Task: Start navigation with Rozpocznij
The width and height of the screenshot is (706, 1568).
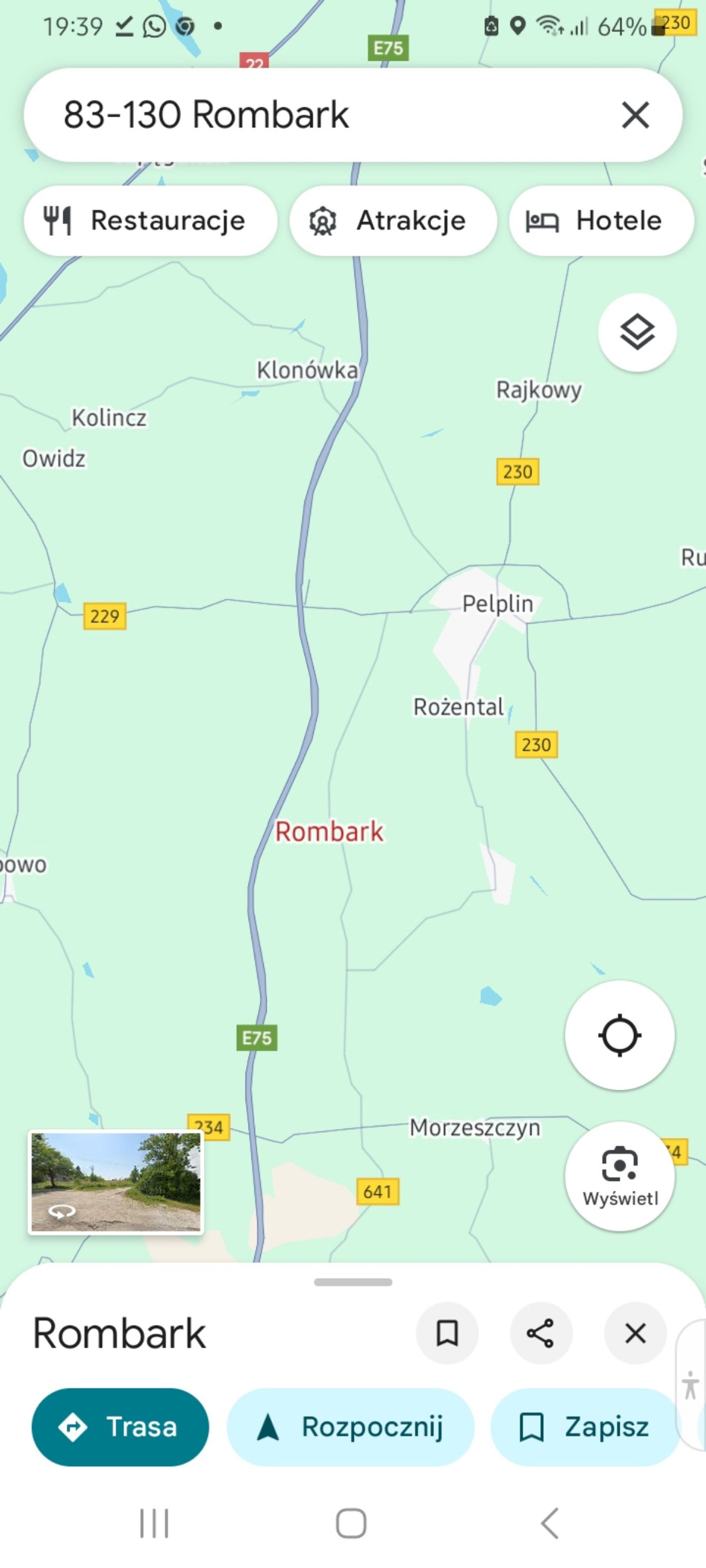Action: pos(350,1427)
